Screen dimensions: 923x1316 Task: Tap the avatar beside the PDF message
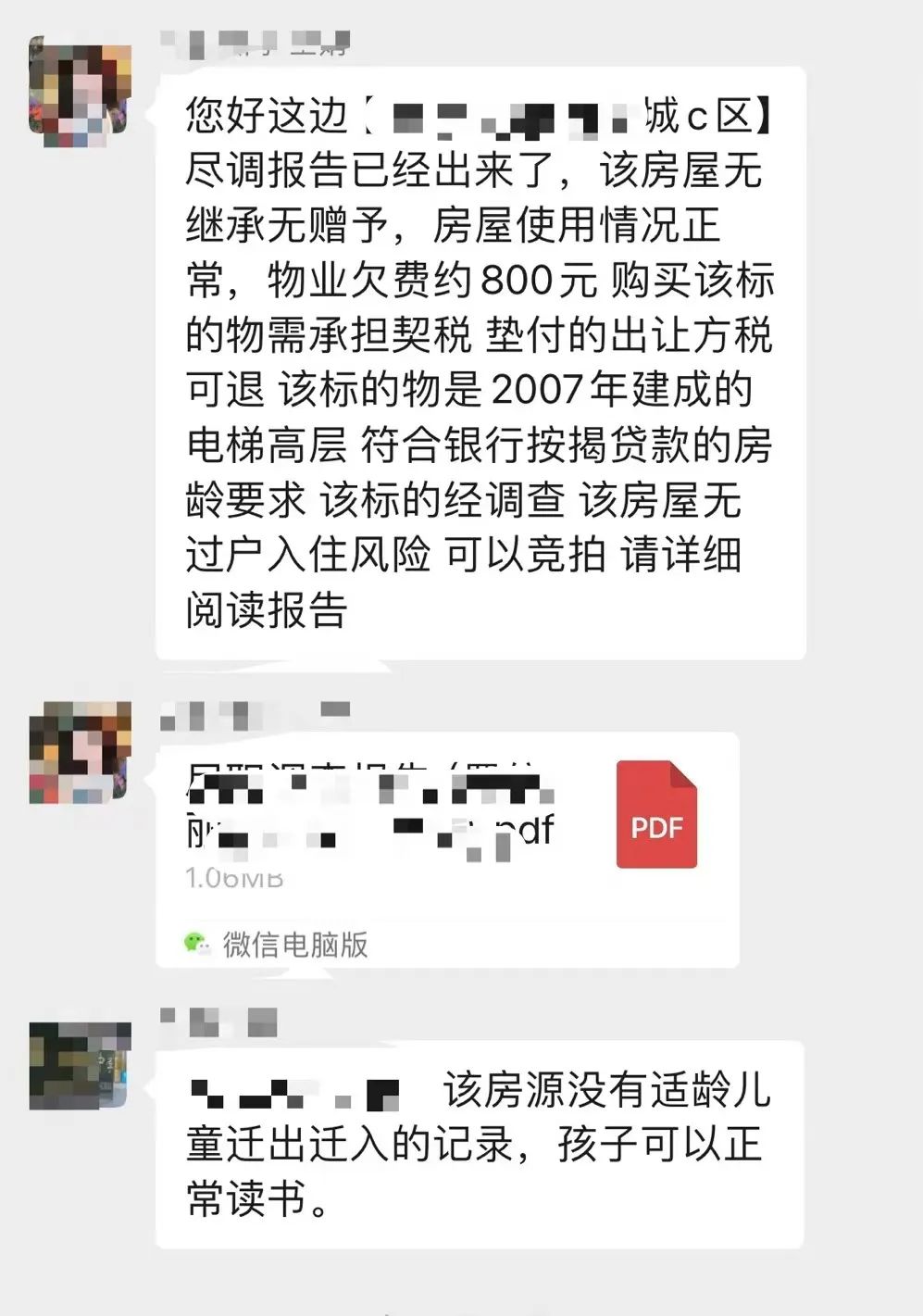pyautogui.click(x=80, y=751)
